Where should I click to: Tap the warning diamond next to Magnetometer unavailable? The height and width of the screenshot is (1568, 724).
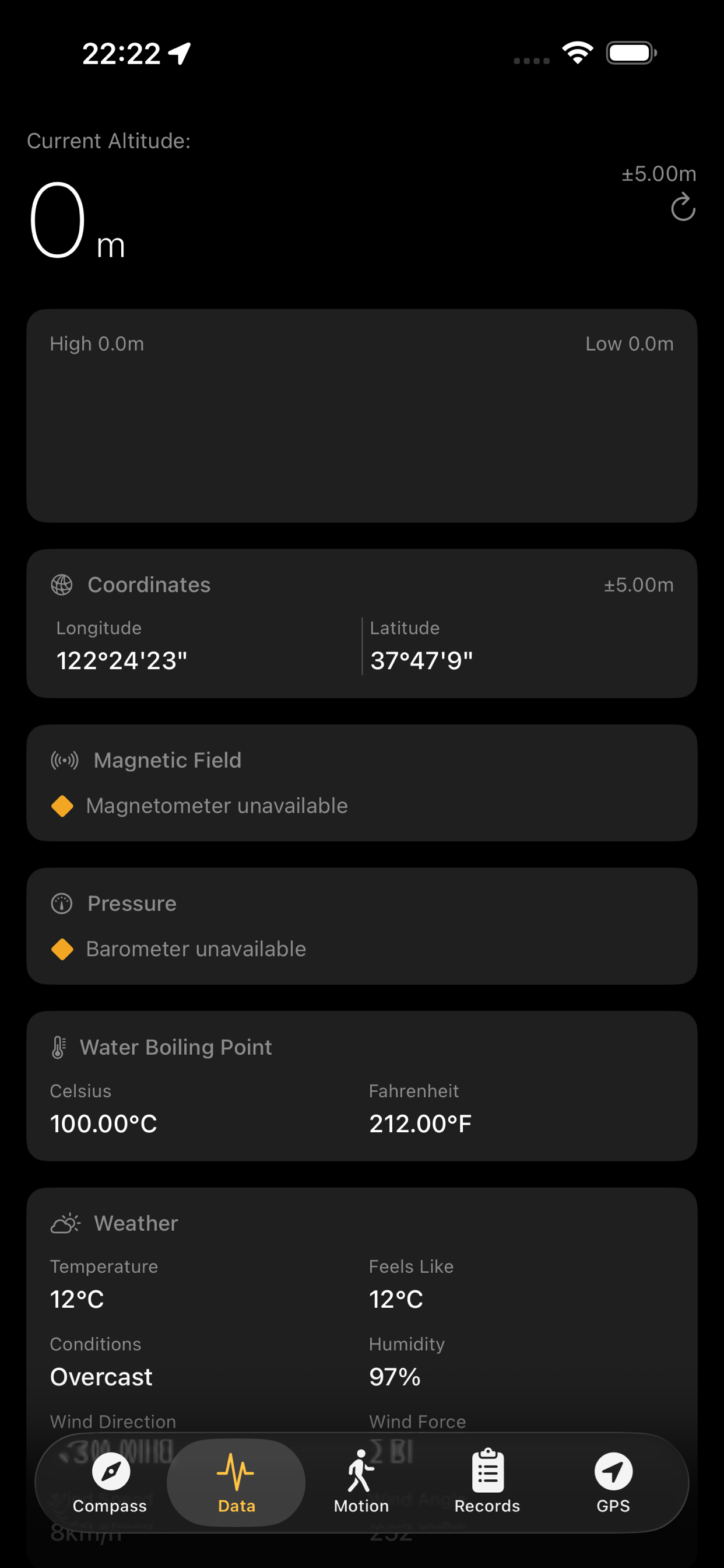[63, 804]
